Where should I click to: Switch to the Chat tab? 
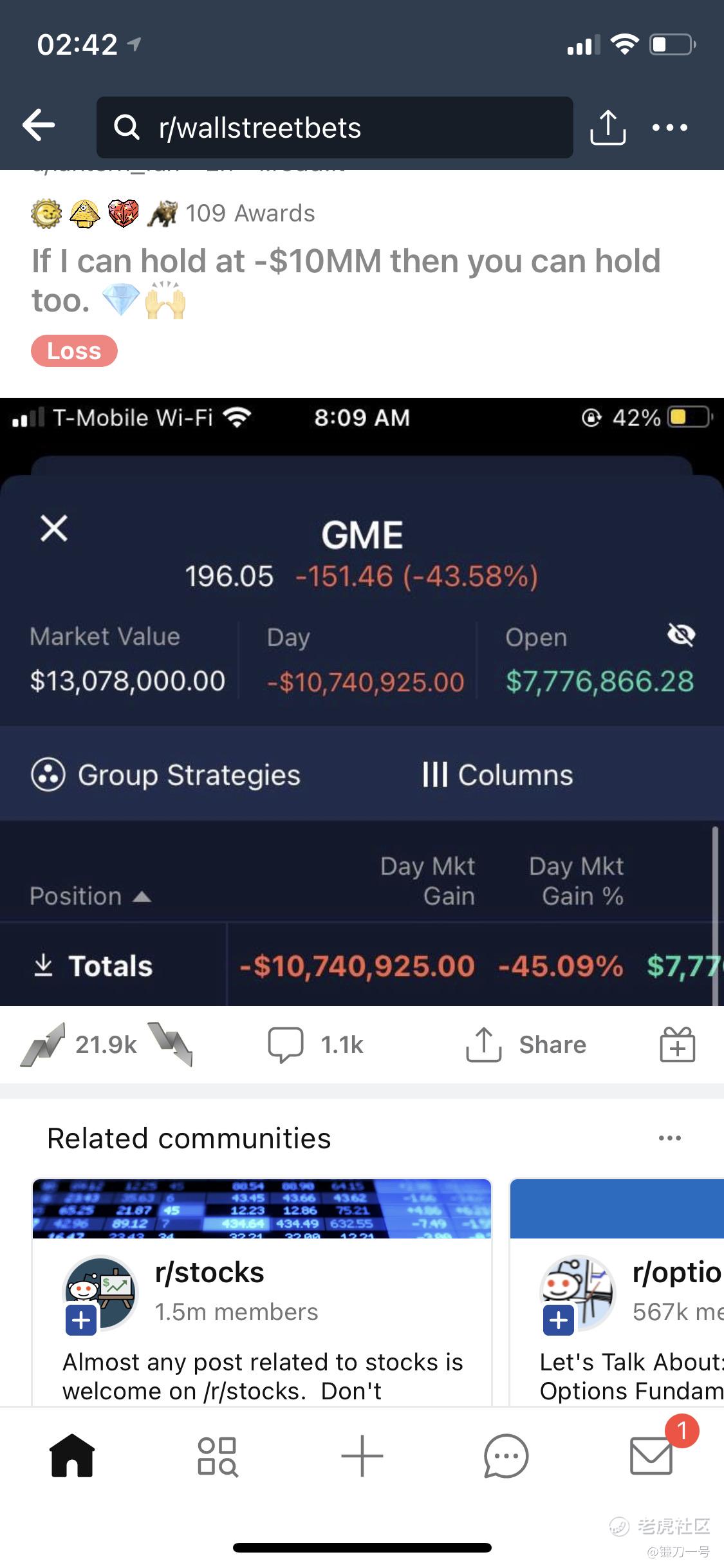506,1456
